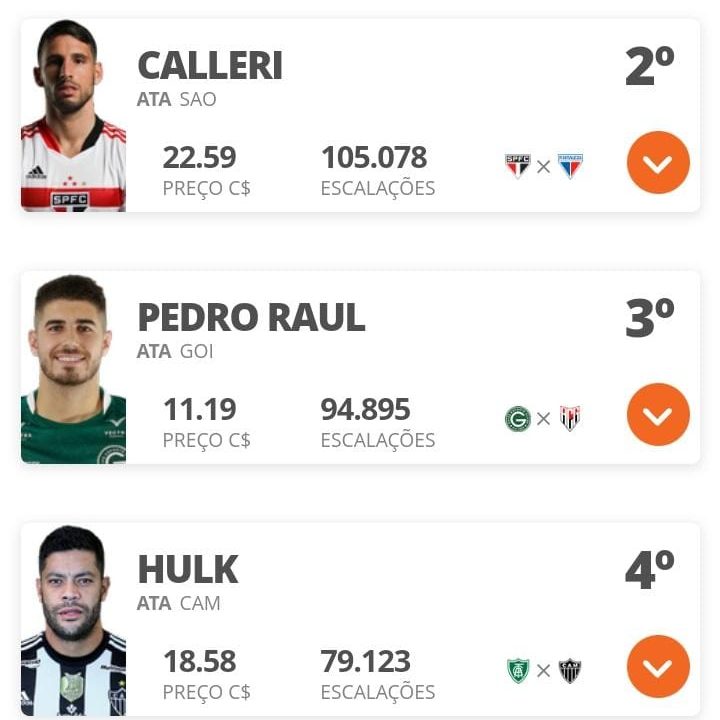Expand Calleri's player details

click(658, 163)
